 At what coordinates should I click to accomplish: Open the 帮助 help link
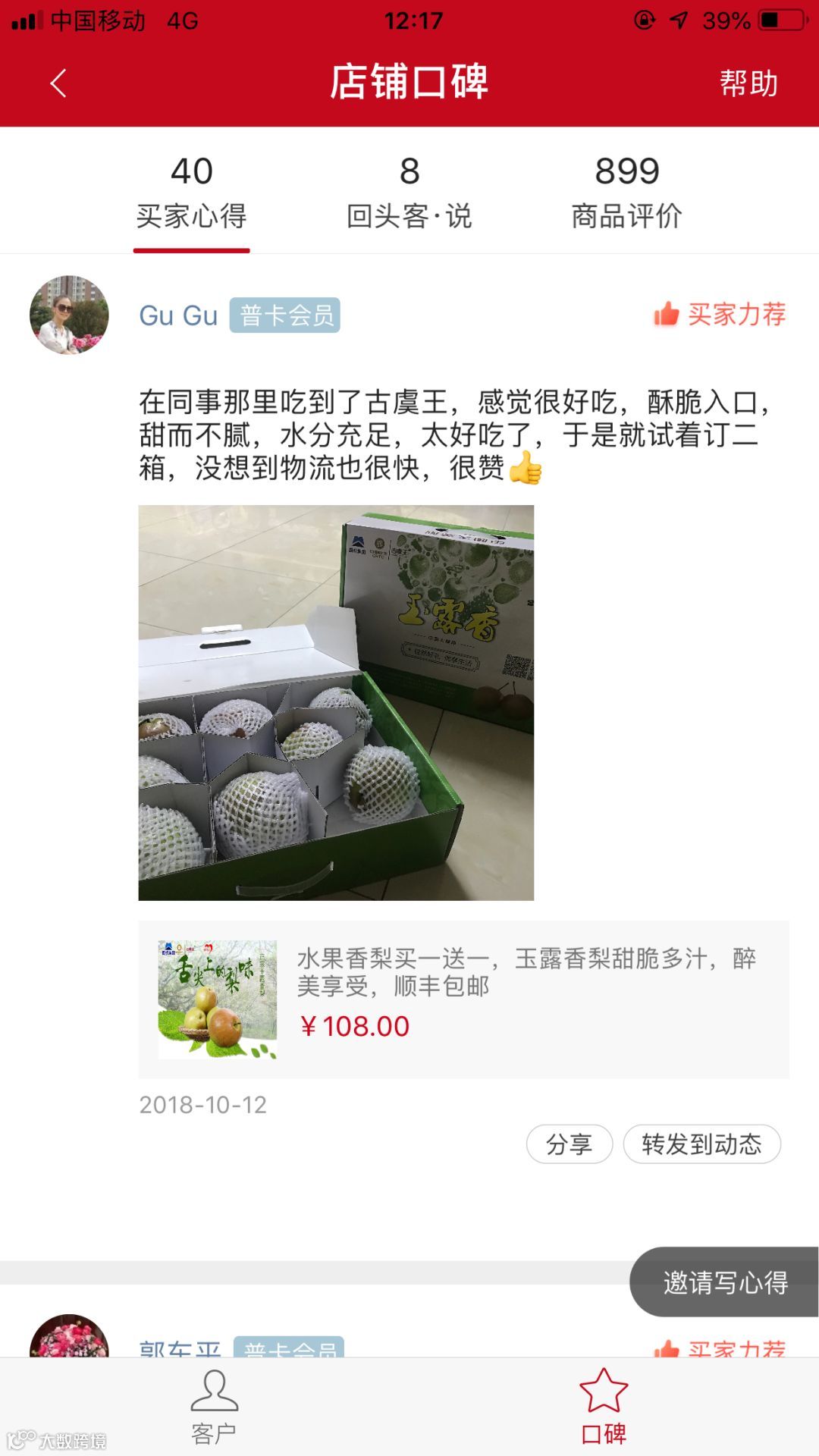[x=748, y=83]
